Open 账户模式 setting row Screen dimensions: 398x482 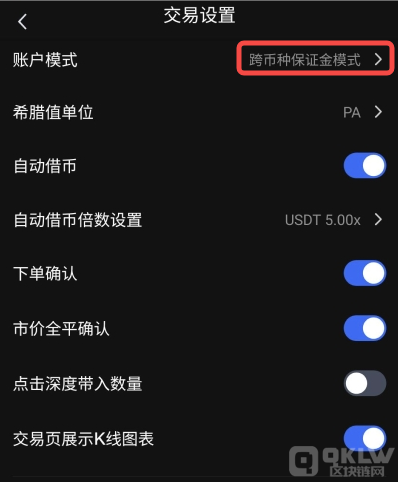pyautogui.click(x=199, y=60)
